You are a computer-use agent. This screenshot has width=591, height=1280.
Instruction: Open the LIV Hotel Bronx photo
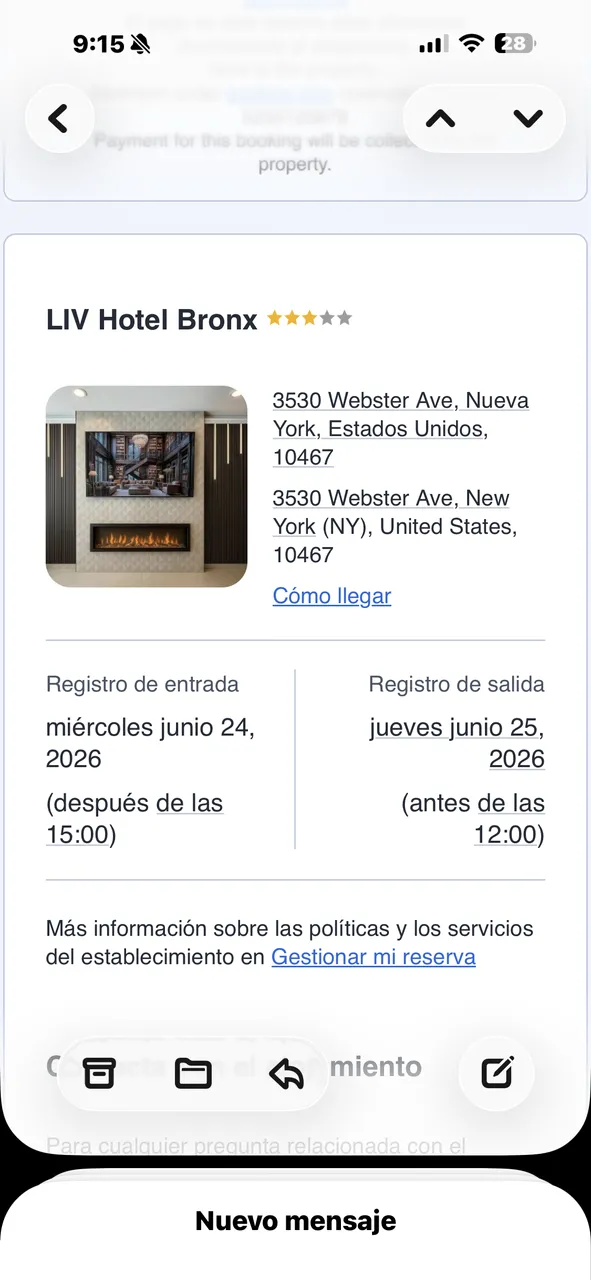146,486
